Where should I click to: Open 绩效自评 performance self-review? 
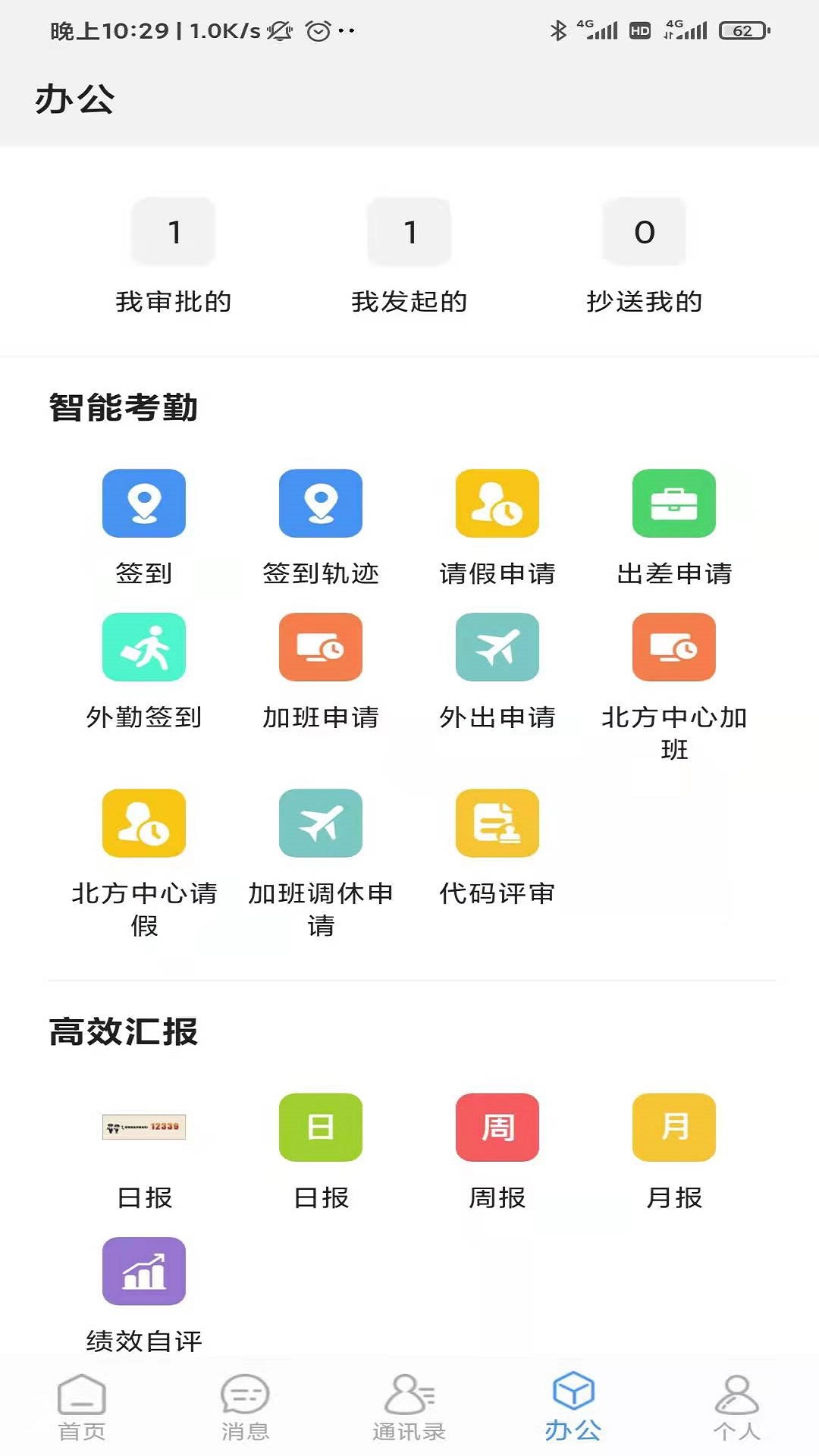[144, 1272]
